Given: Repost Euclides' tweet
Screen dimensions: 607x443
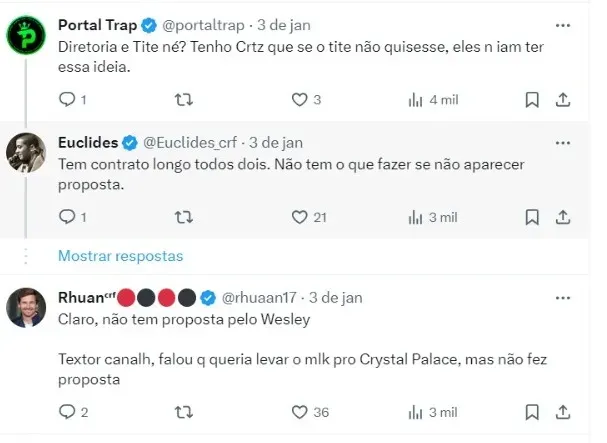Looking at the screenshot, I should tap(183, 216).
